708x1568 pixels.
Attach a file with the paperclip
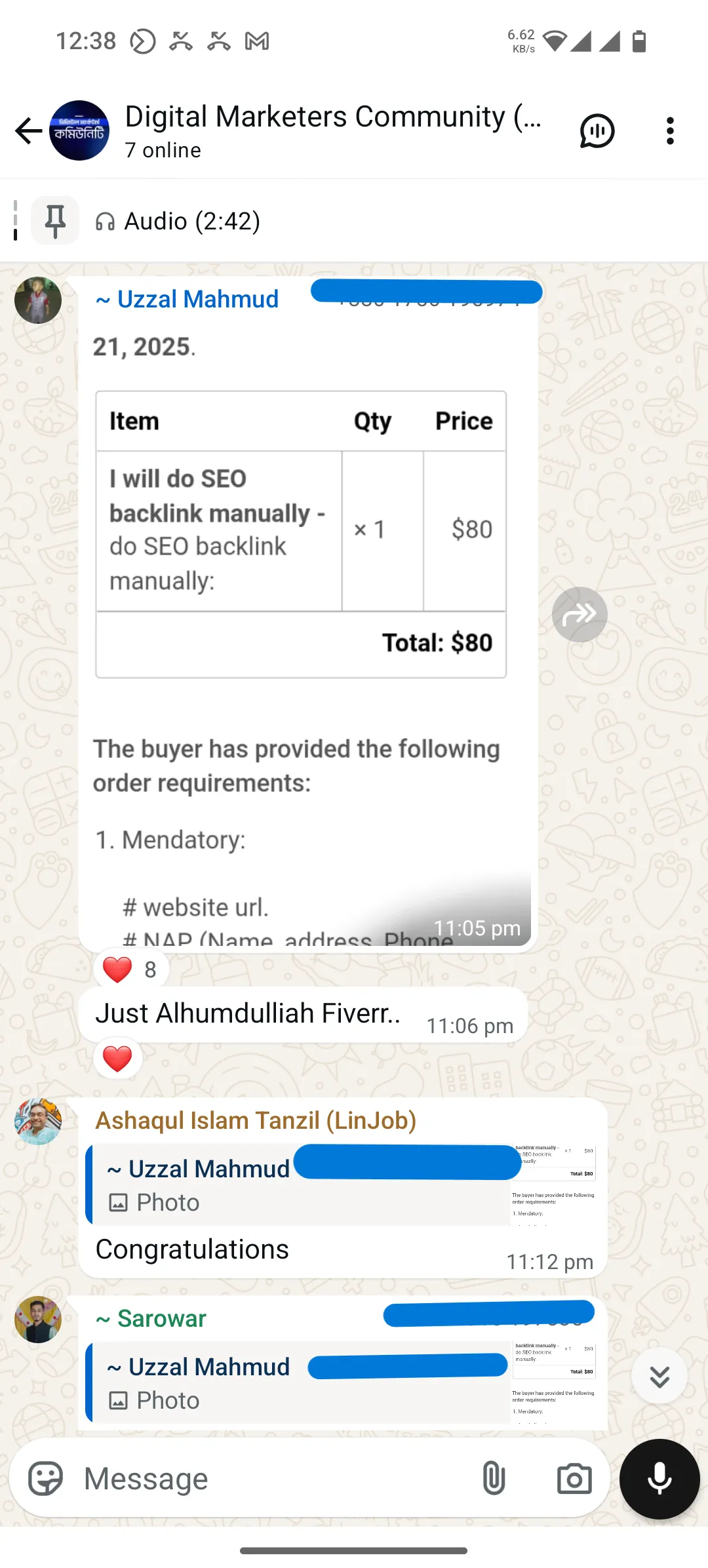pyautogui.click(x=494, y=1479)
